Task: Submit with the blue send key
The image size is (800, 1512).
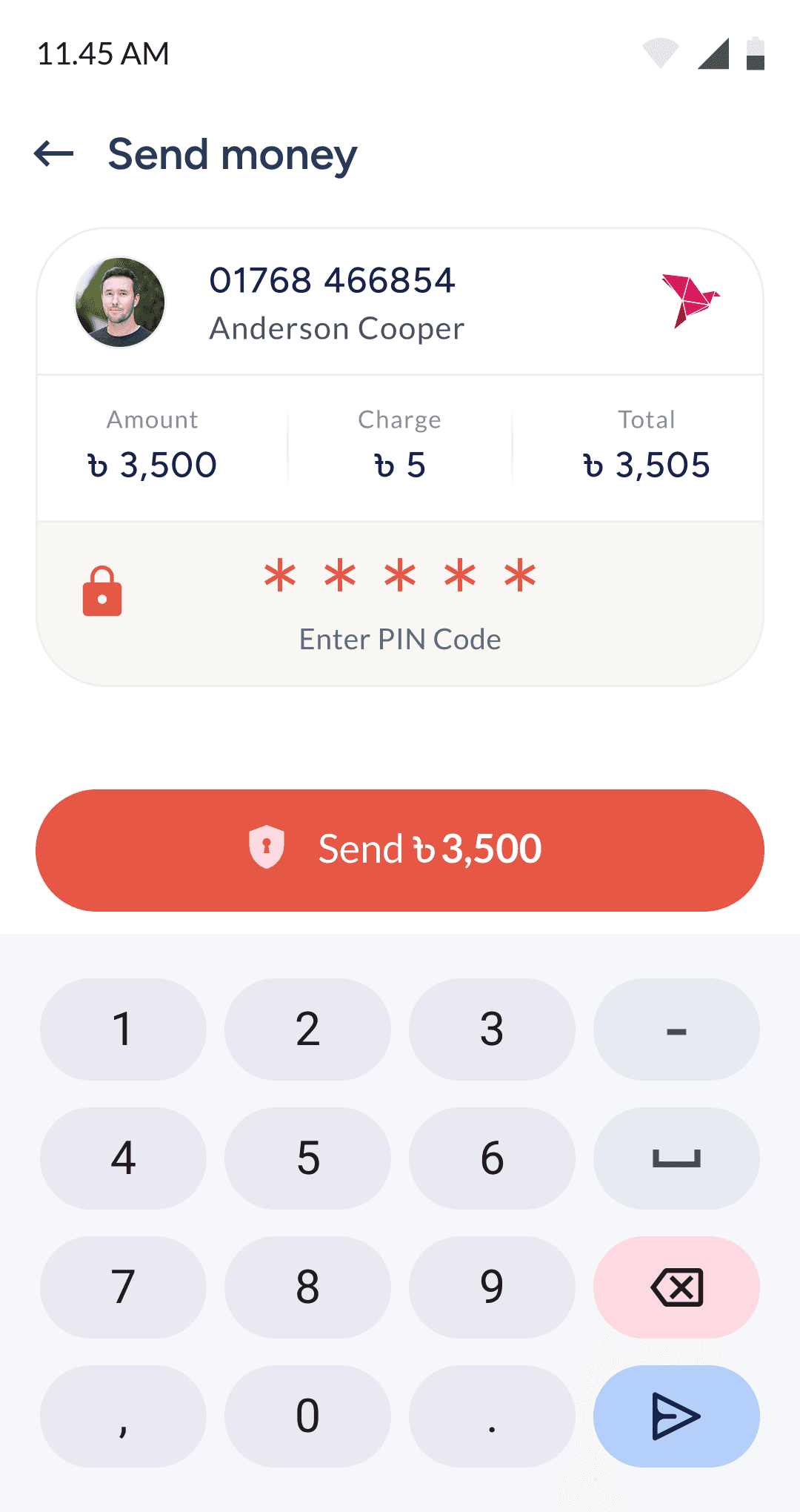Action: [676, 1416]
